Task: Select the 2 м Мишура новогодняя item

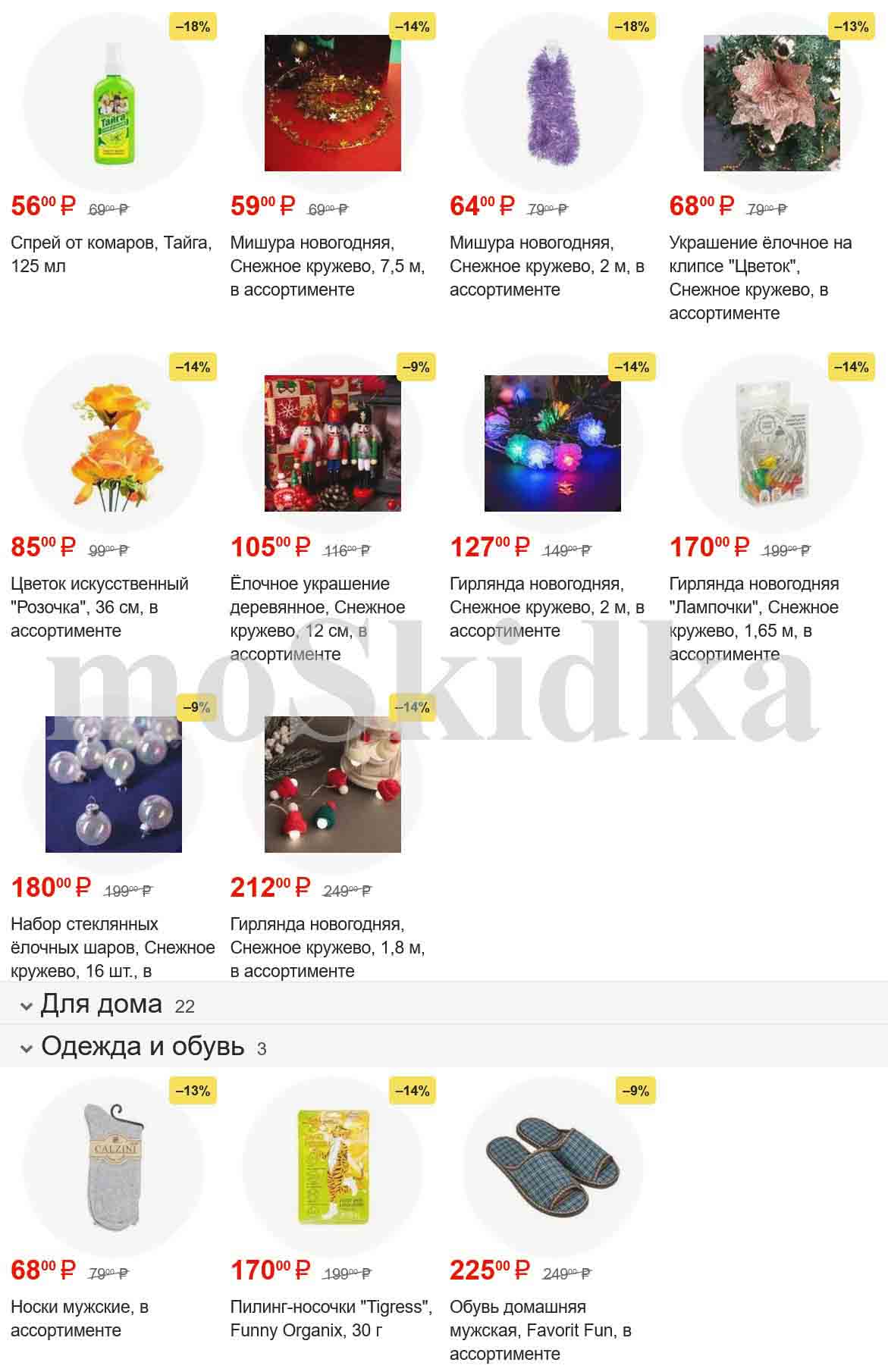Action: (552, 104)
